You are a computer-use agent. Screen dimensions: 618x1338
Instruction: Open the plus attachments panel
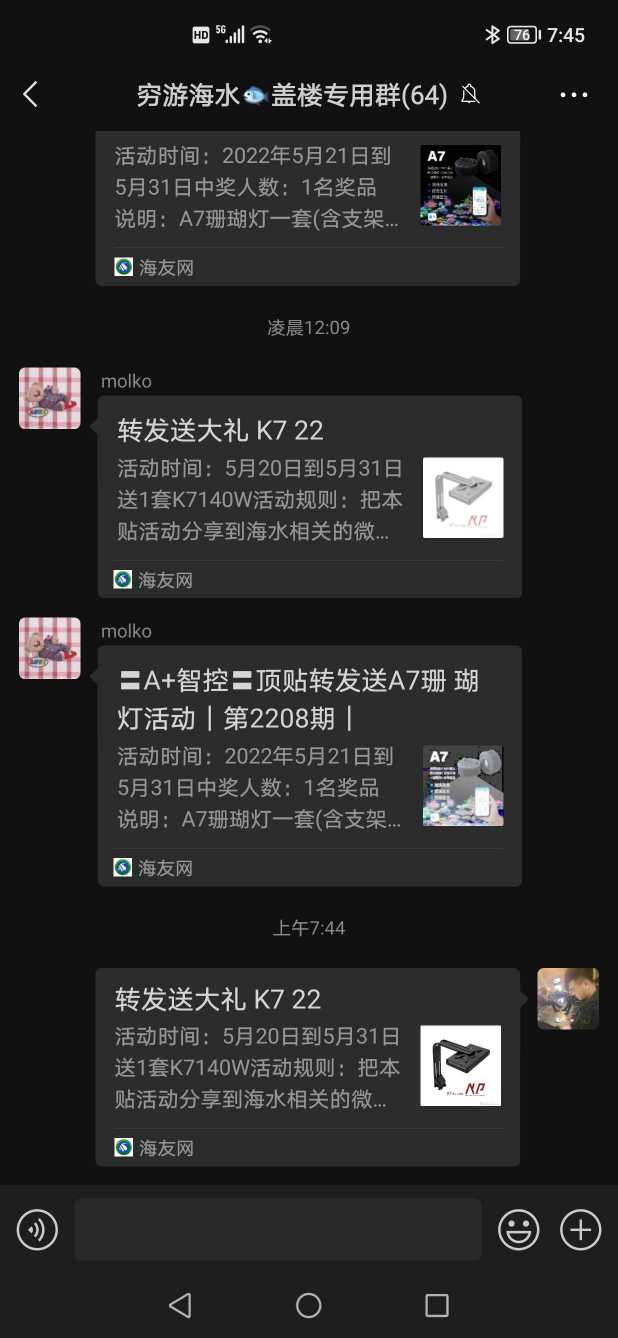point(580,1229)
